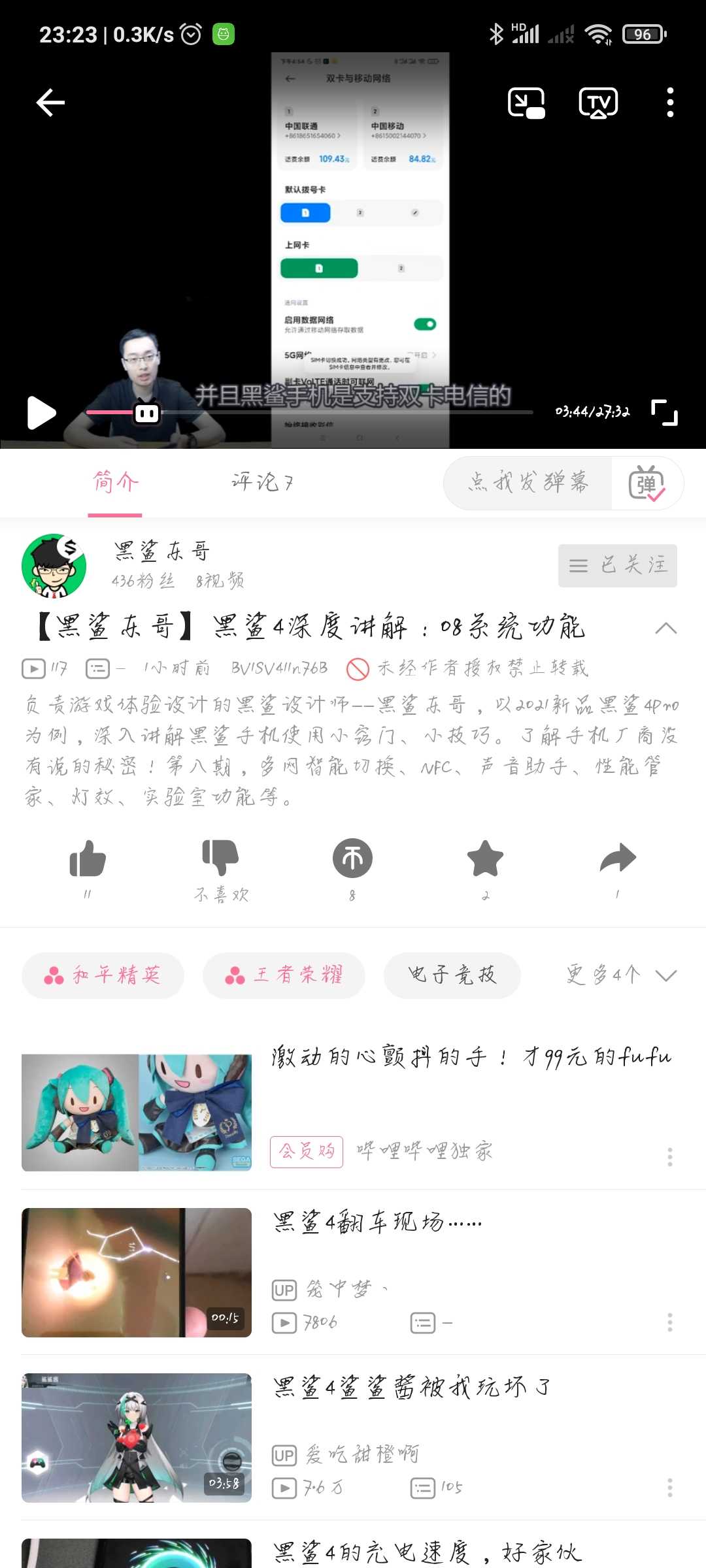Tap the 已关注 follow button
The image size is (706, 1568).
[617, 565]
